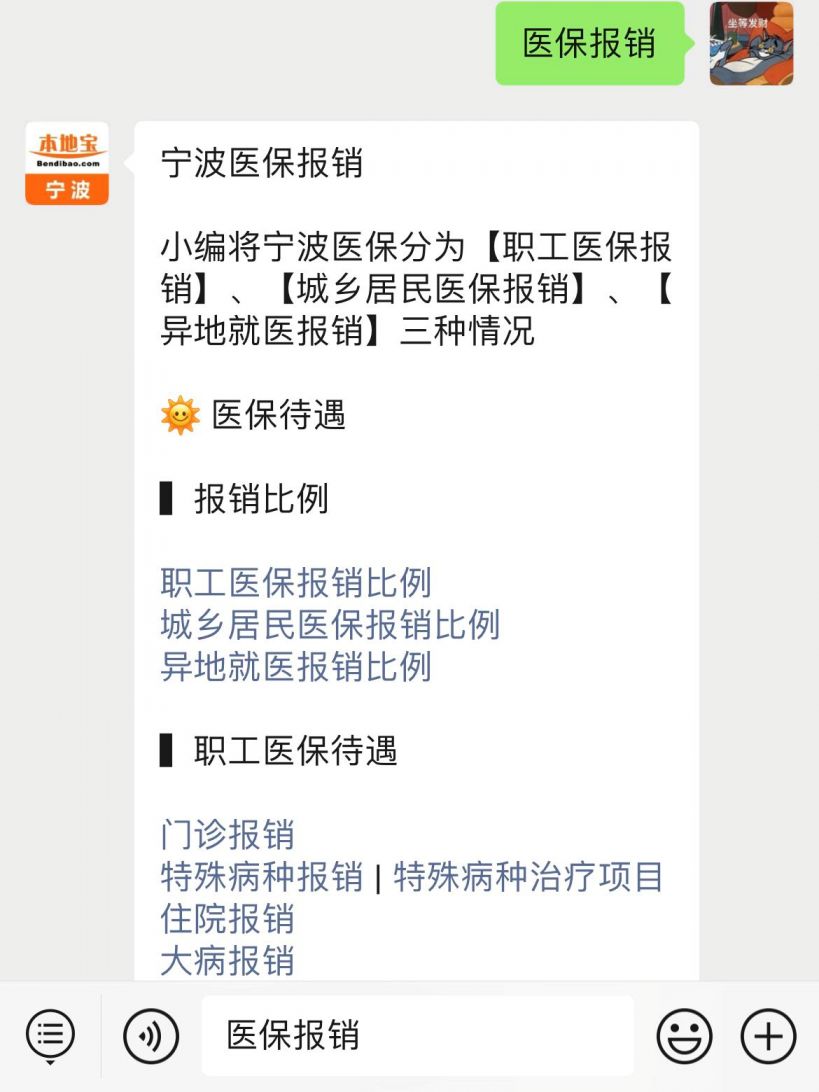Focus the message input field

[417, 1035]
